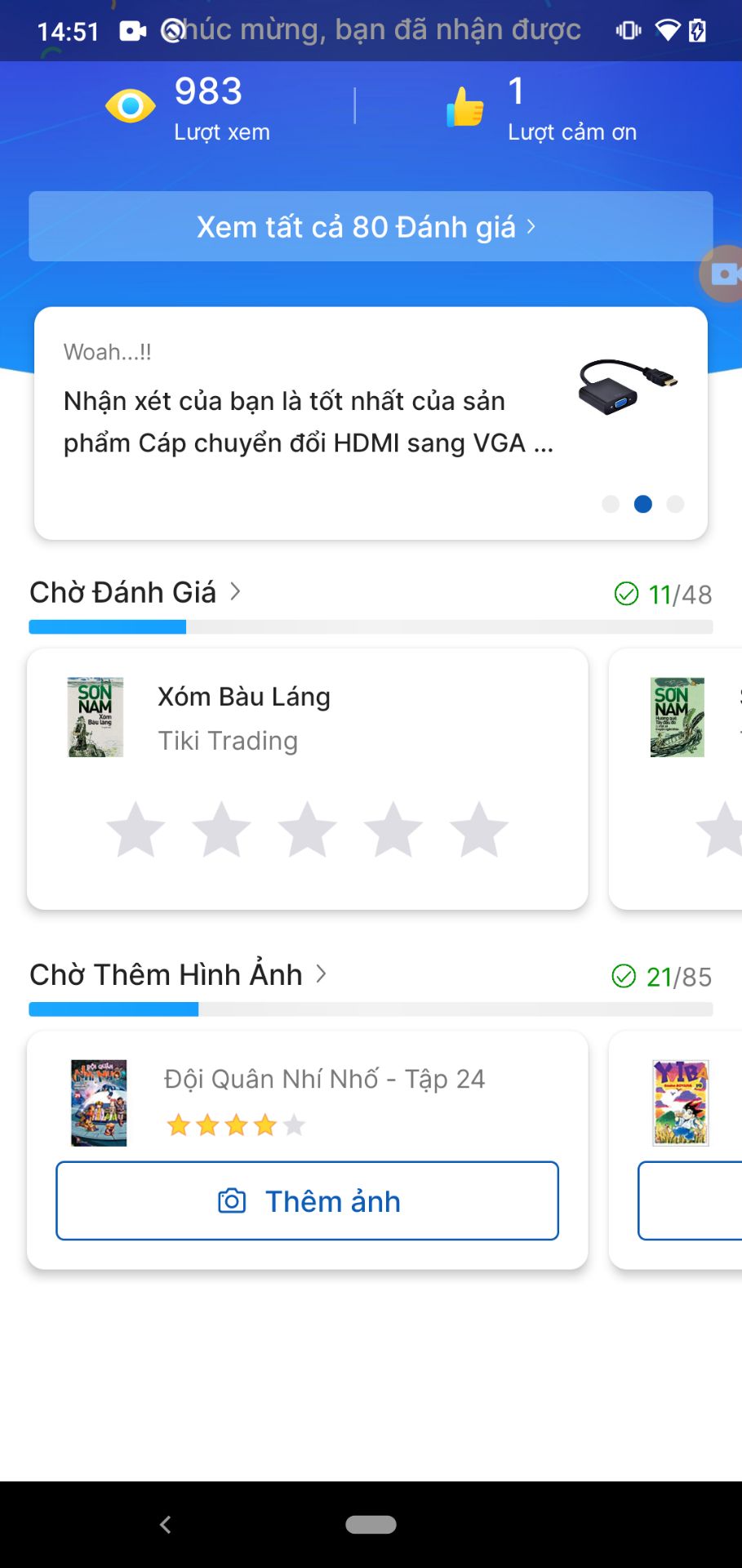Viewport: 742px width, 1568px height.
Task: Tap the second pagination dot on the Woah card
Action: pos(643,504)
